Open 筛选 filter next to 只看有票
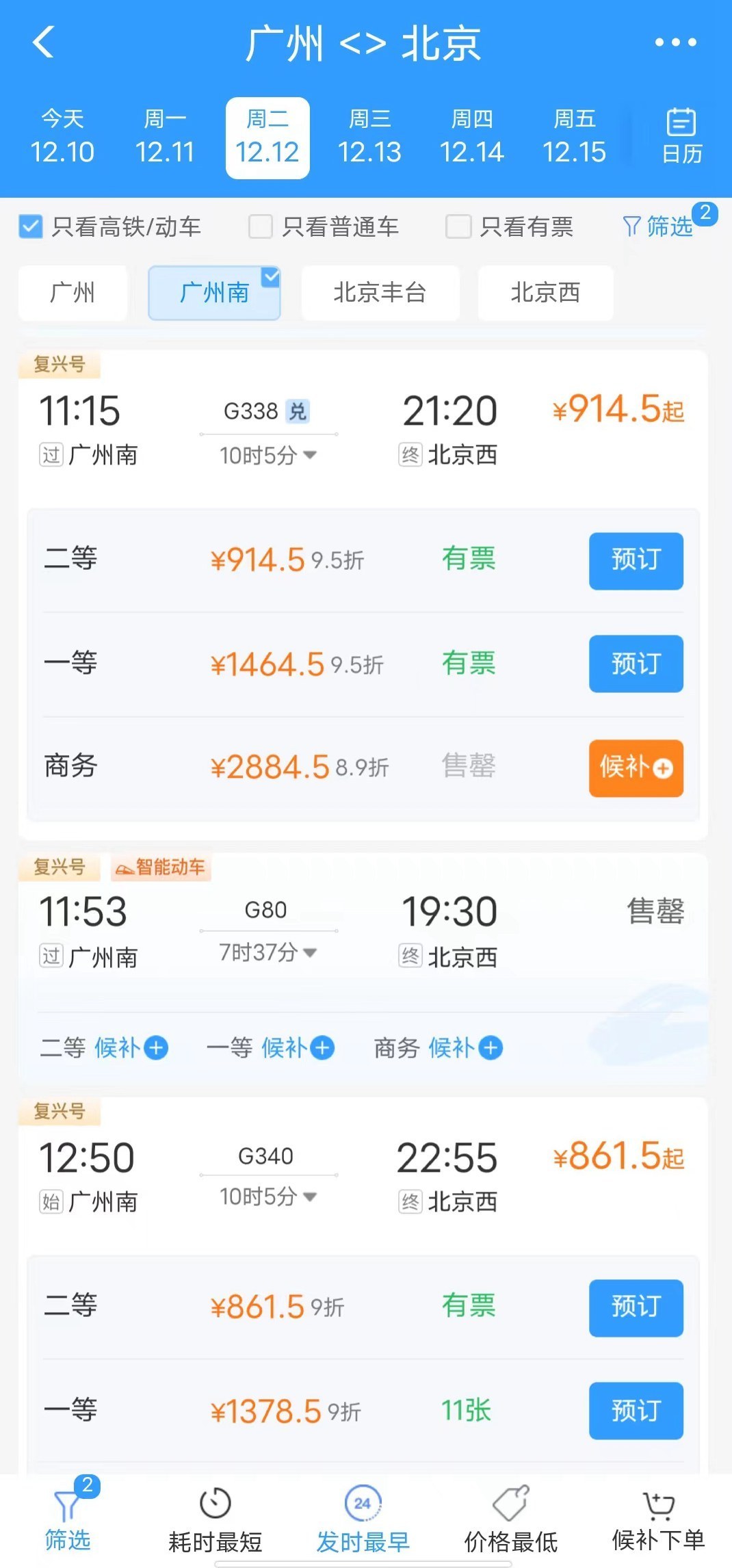This screenshot has width=732, height=1568. (x=658, y=226)
